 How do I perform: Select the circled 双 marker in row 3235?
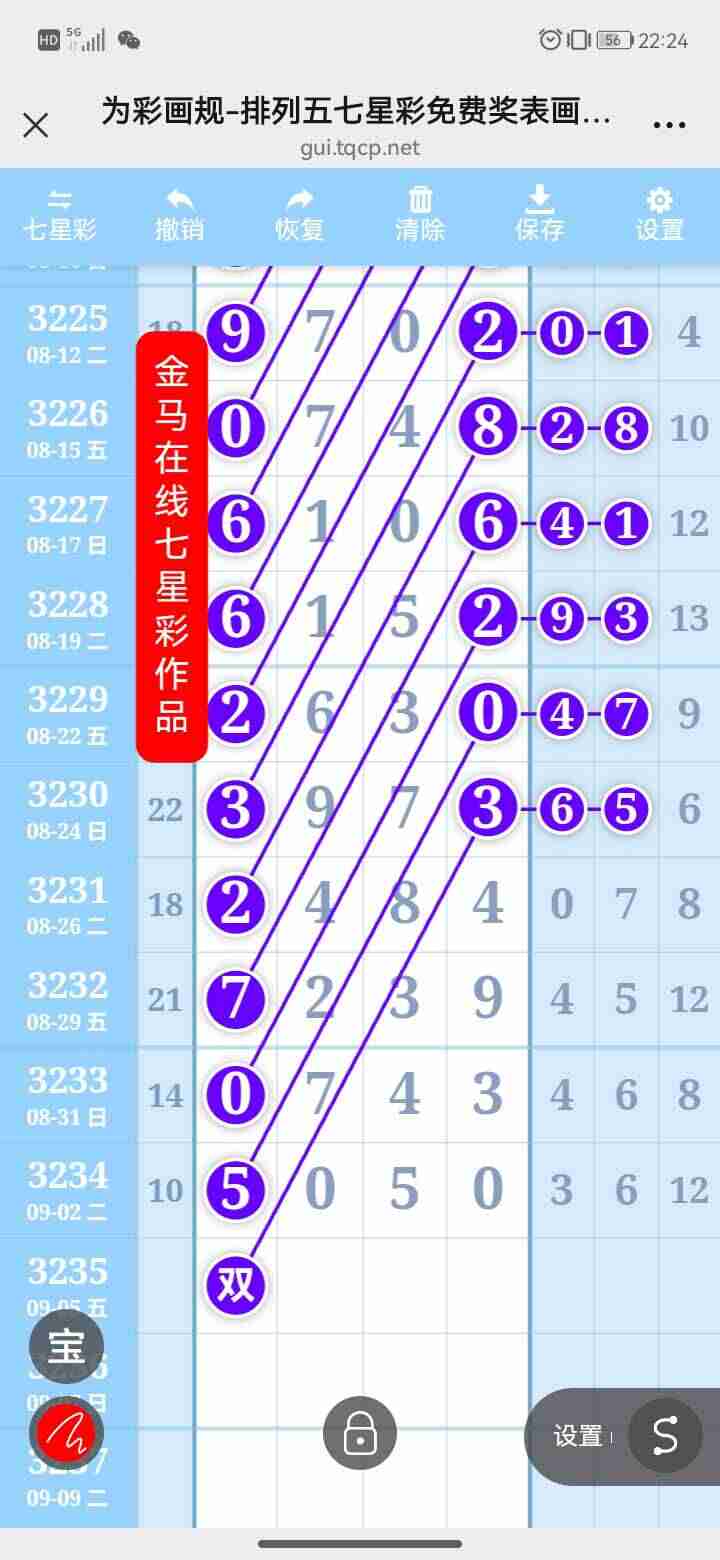pos(234,1286)
